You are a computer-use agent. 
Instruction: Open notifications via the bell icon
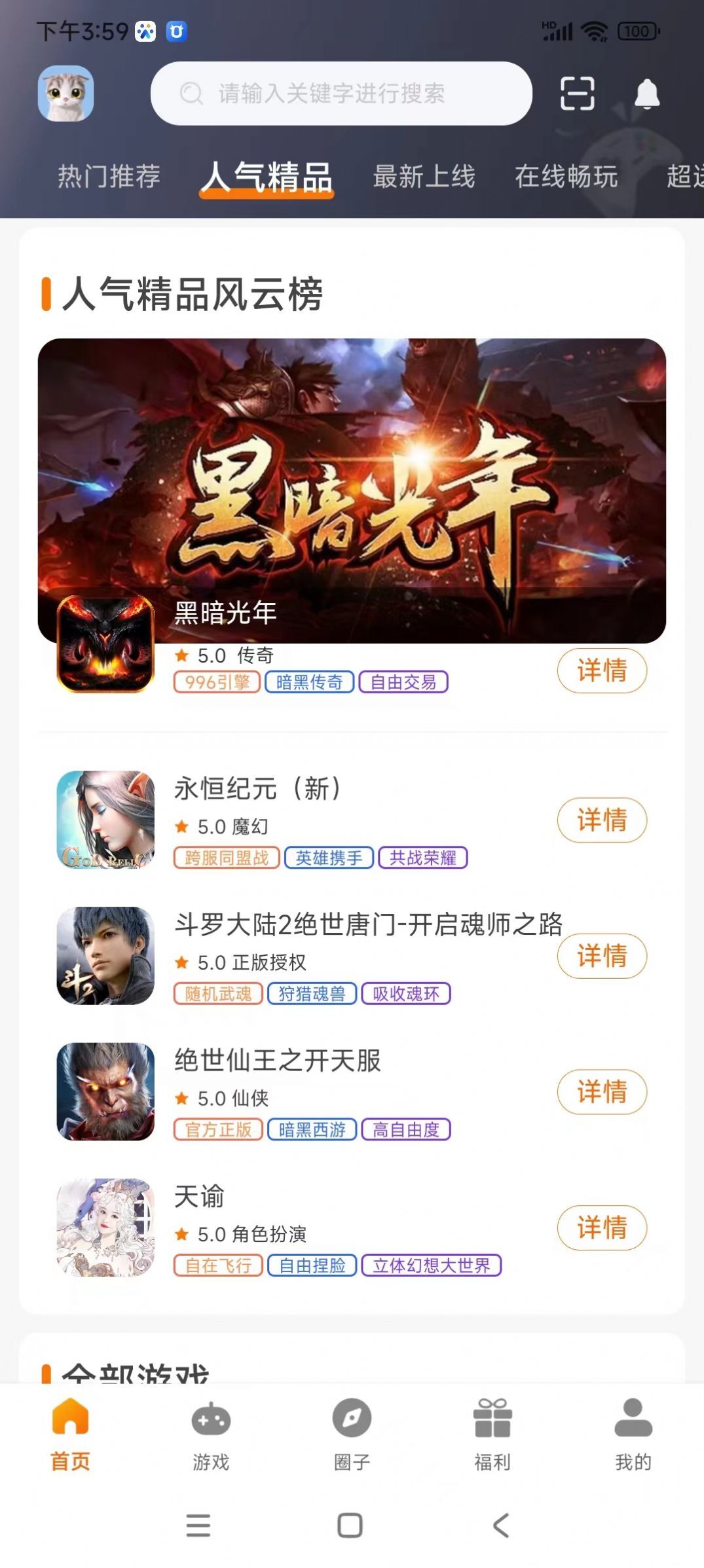(646, 94)
